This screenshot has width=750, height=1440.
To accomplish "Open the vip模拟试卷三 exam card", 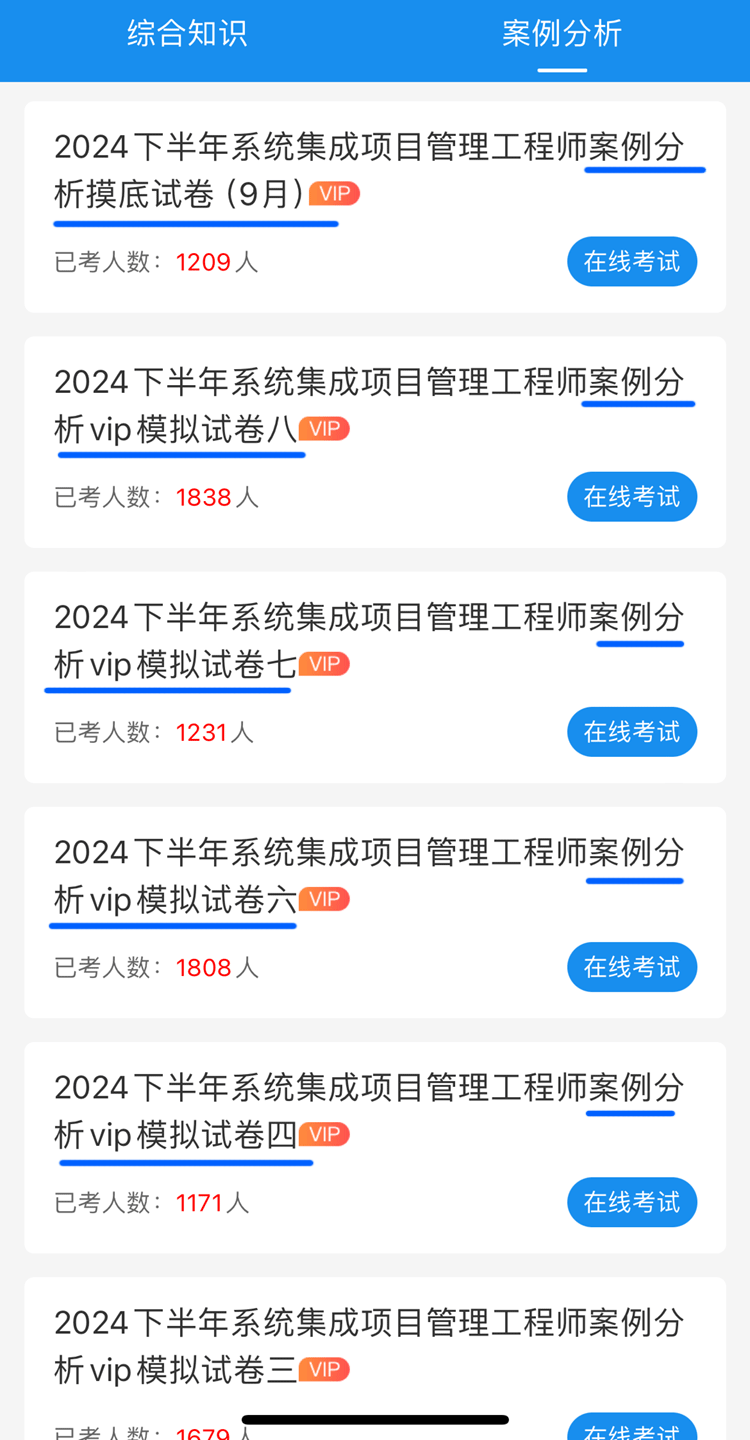I will click(300, 1345).
